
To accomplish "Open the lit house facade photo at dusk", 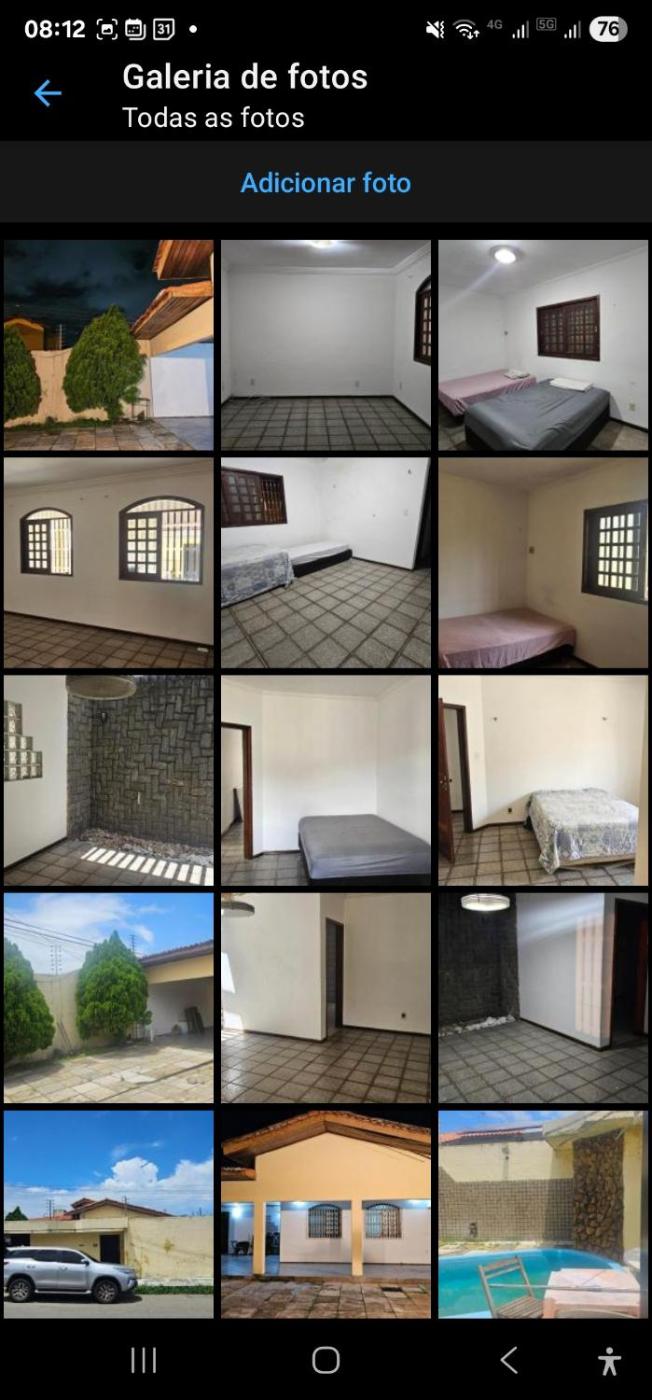I will 326,1214.
